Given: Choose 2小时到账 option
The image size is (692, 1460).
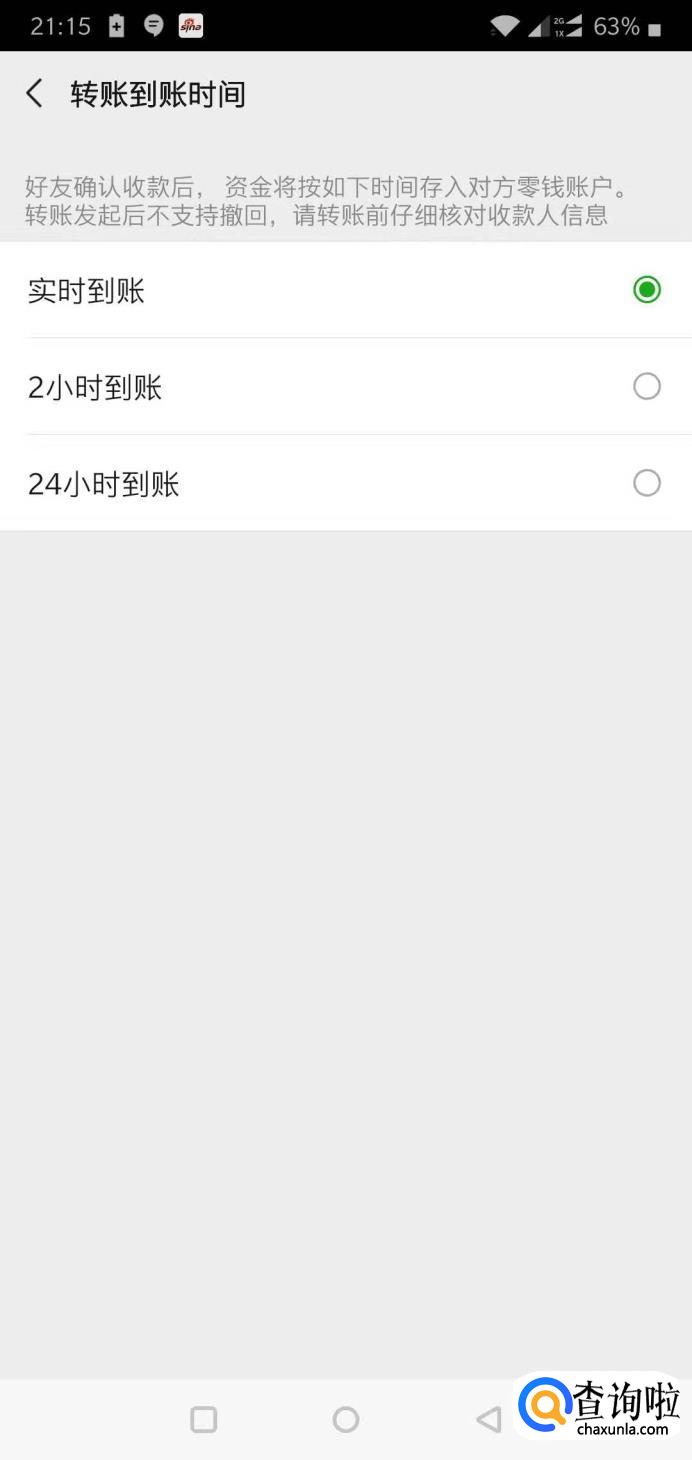Looking at the screenshot, I should (646, 387).
